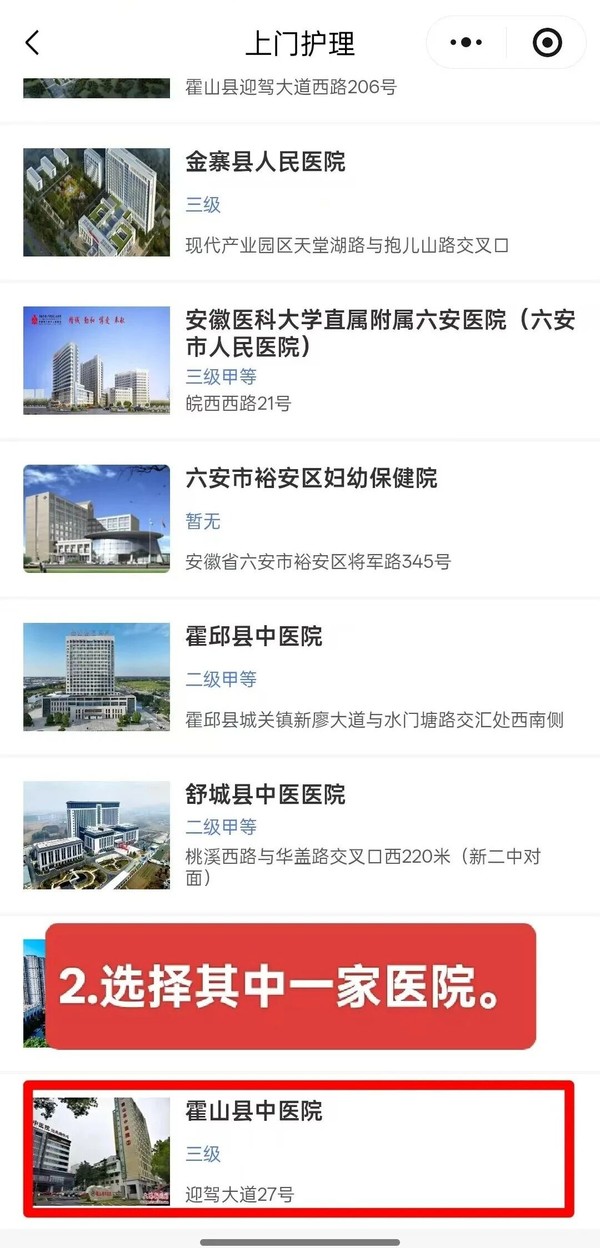Open 霍邱县中医院 entry

tap(300, 676)
